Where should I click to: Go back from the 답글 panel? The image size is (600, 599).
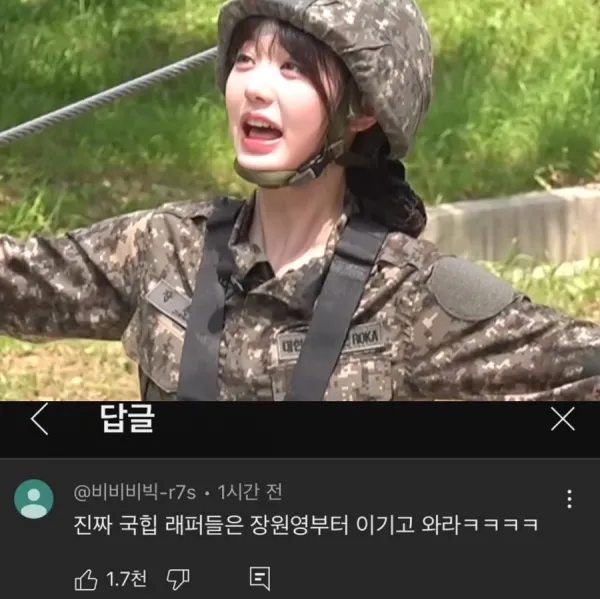[39, 420]
